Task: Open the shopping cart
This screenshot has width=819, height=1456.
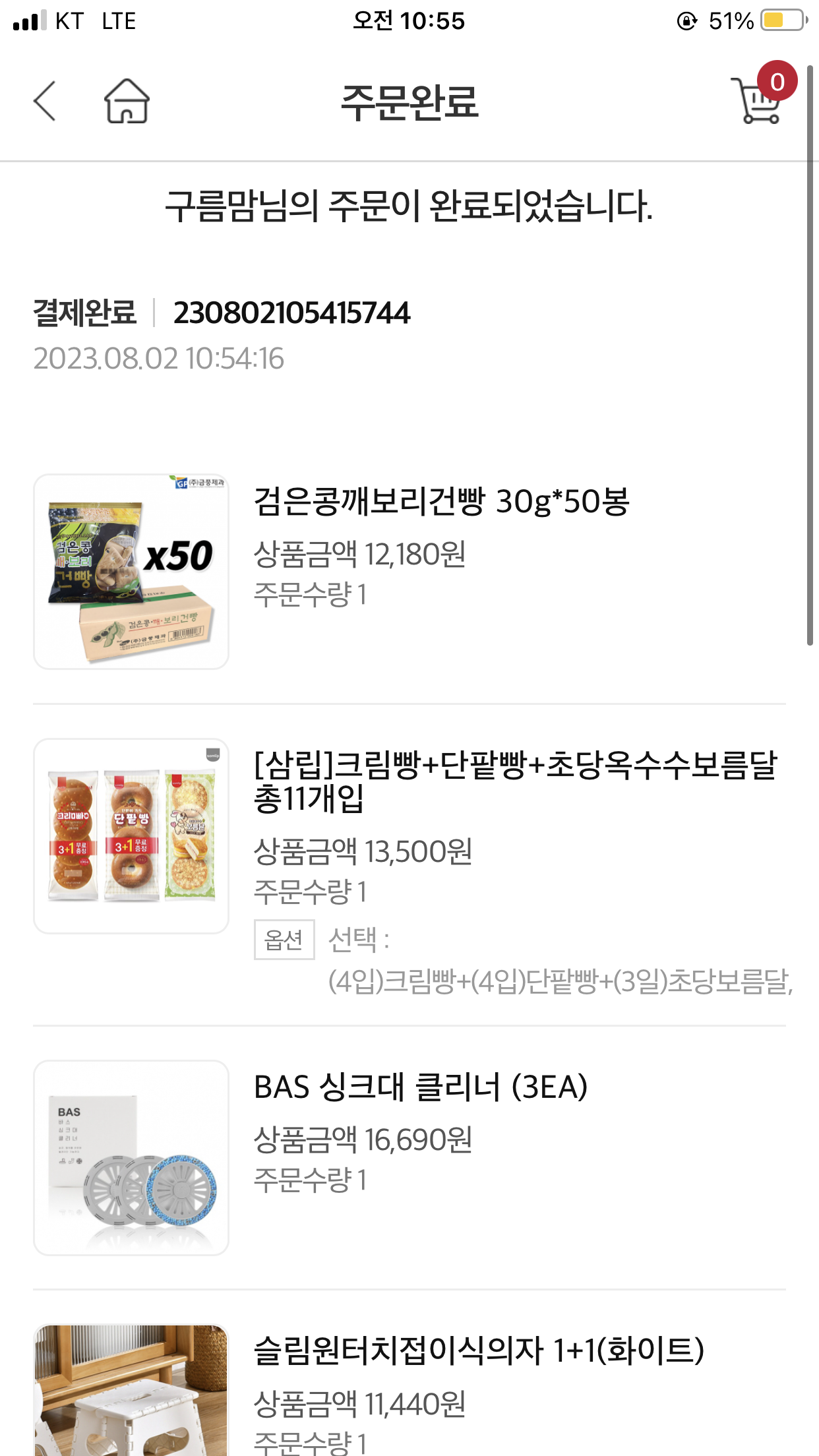Action: pyautogui.click(x=758, y=100)
